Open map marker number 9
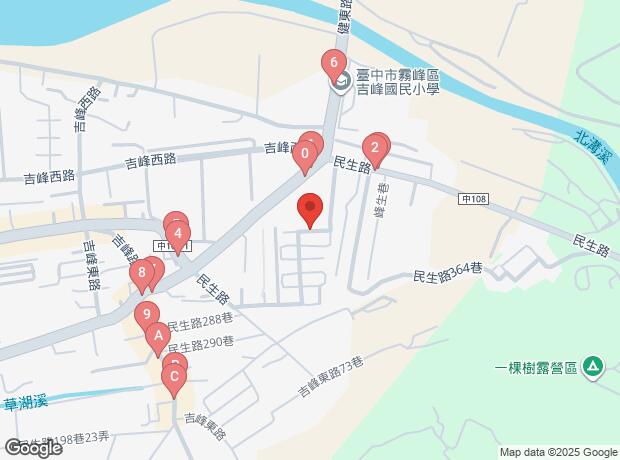 [147, 315]
